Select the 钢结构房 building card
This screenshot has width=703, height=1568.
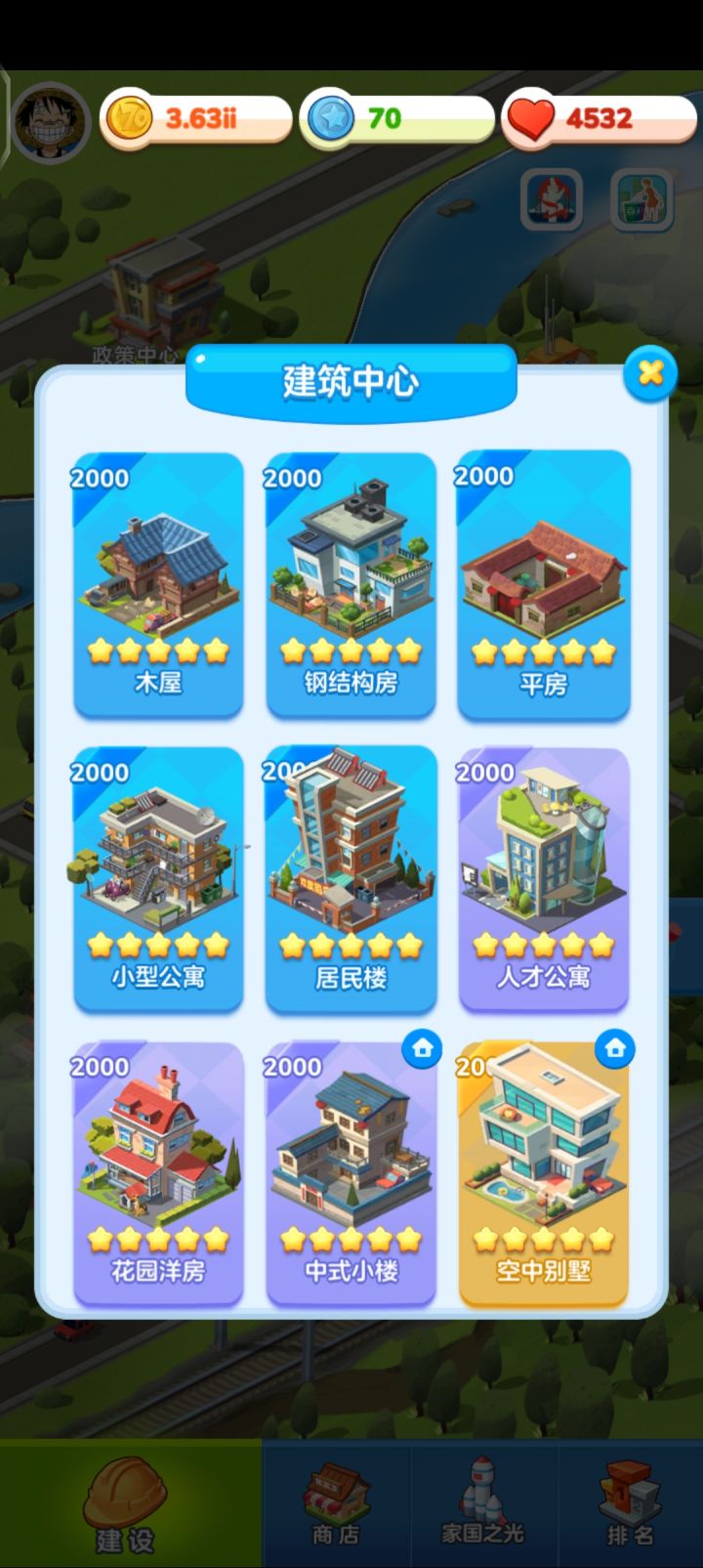(x=350, y=581)
